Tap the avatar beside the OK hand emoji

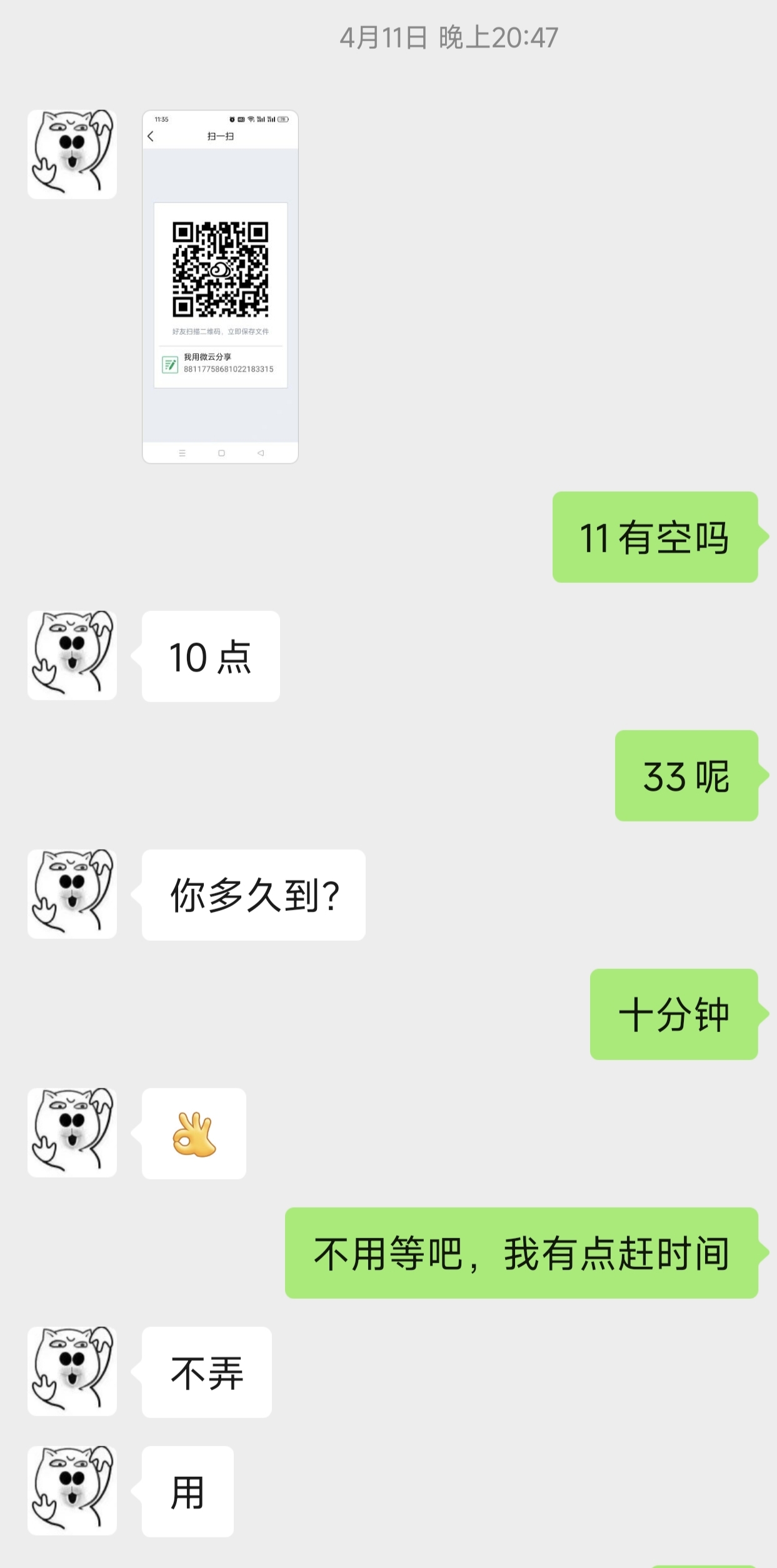[72, 1133]
